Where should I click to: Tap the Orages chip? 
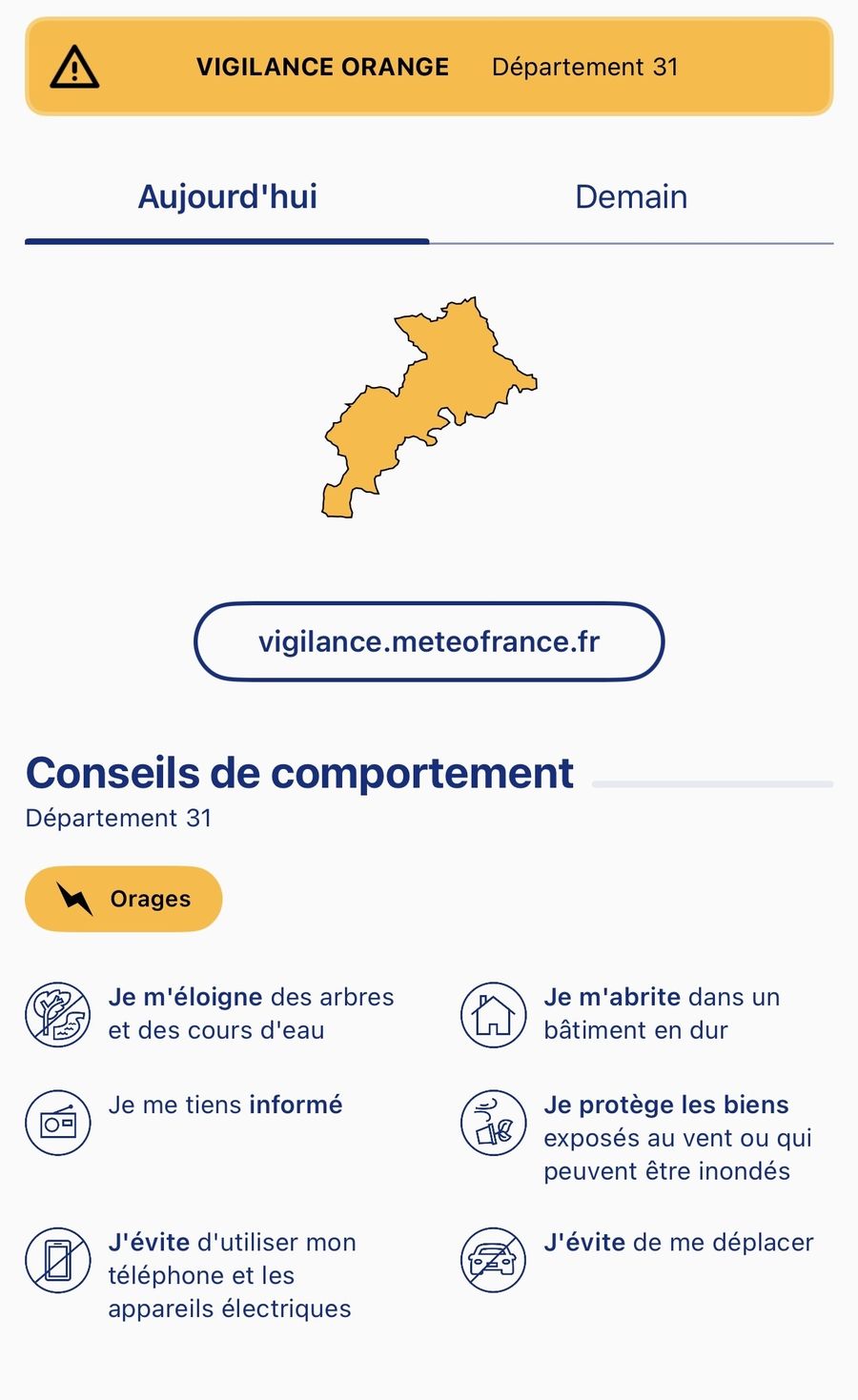pyautogui.click(x=124, y=899)
